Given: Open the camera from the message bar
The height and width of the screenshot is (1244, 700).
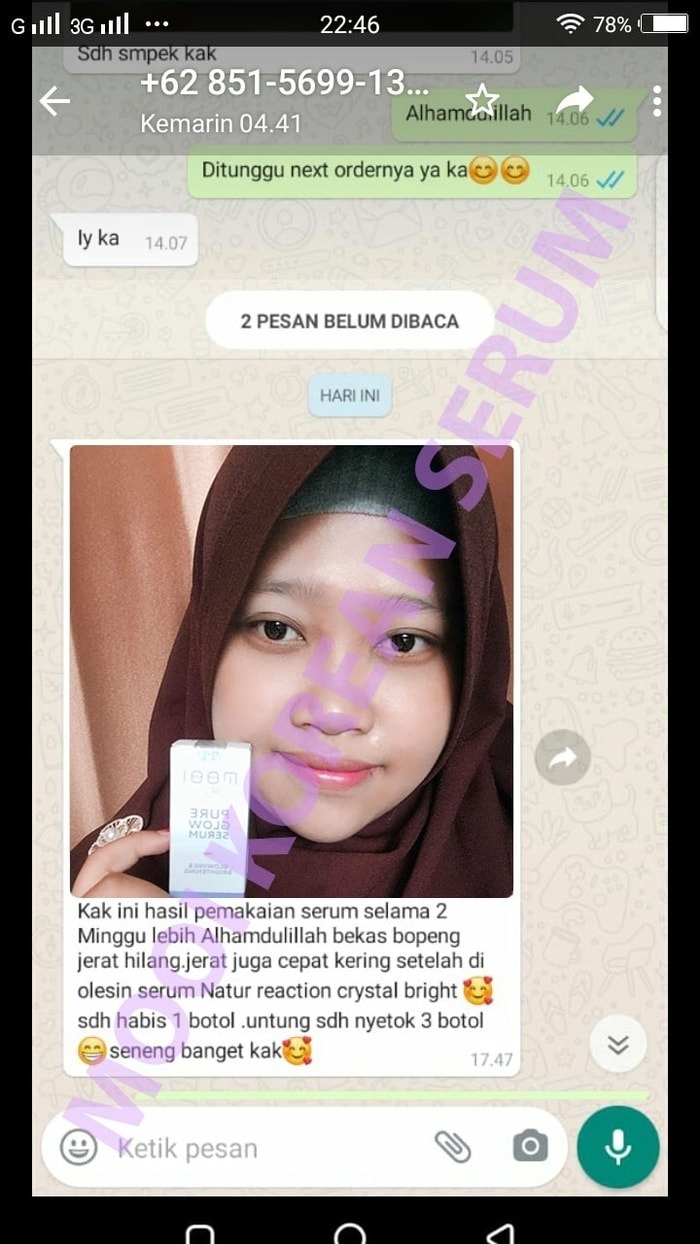Looking at the screenshot, I should 530,1146.
